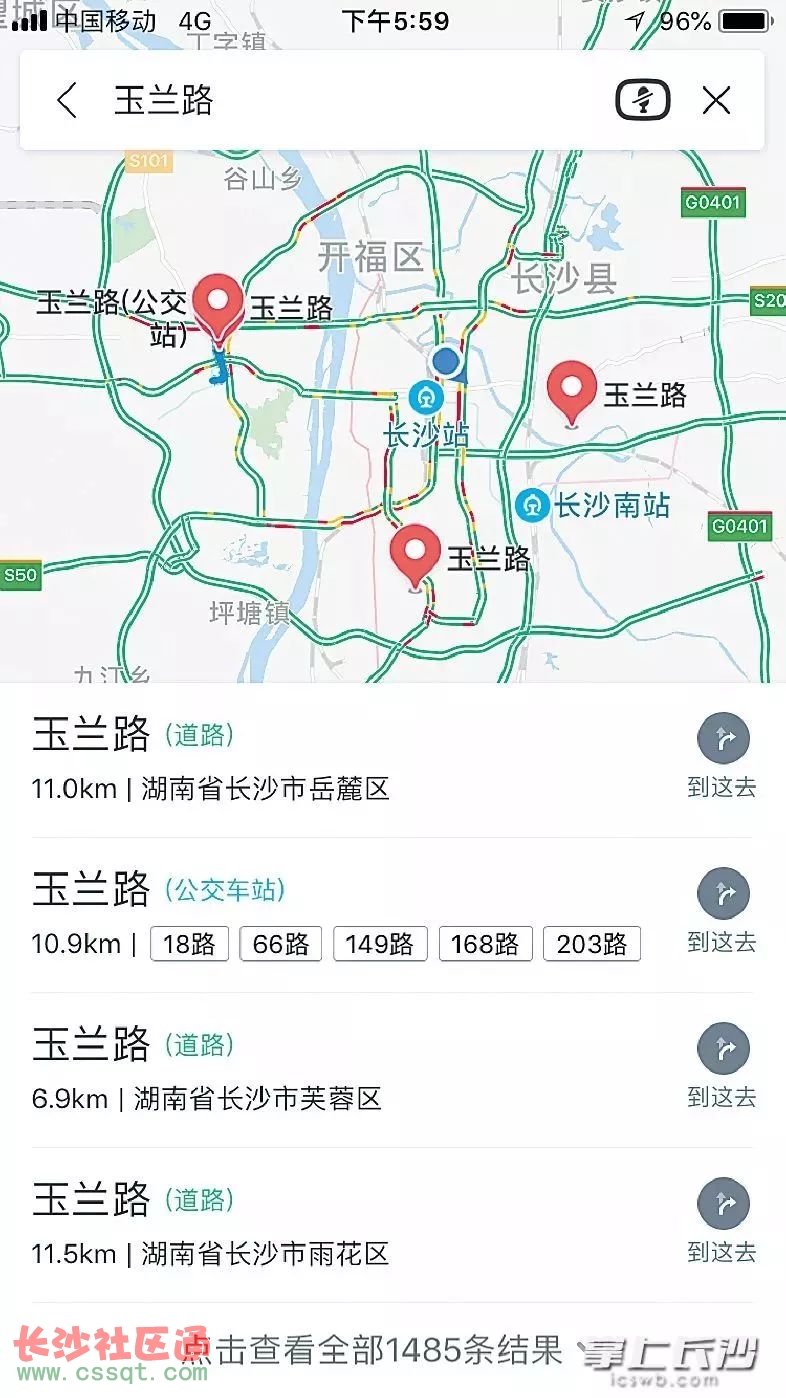The image size is (786, 1398).
Task: Tap the 玉兰路(公交站) map pin
Action: [218, 308]
